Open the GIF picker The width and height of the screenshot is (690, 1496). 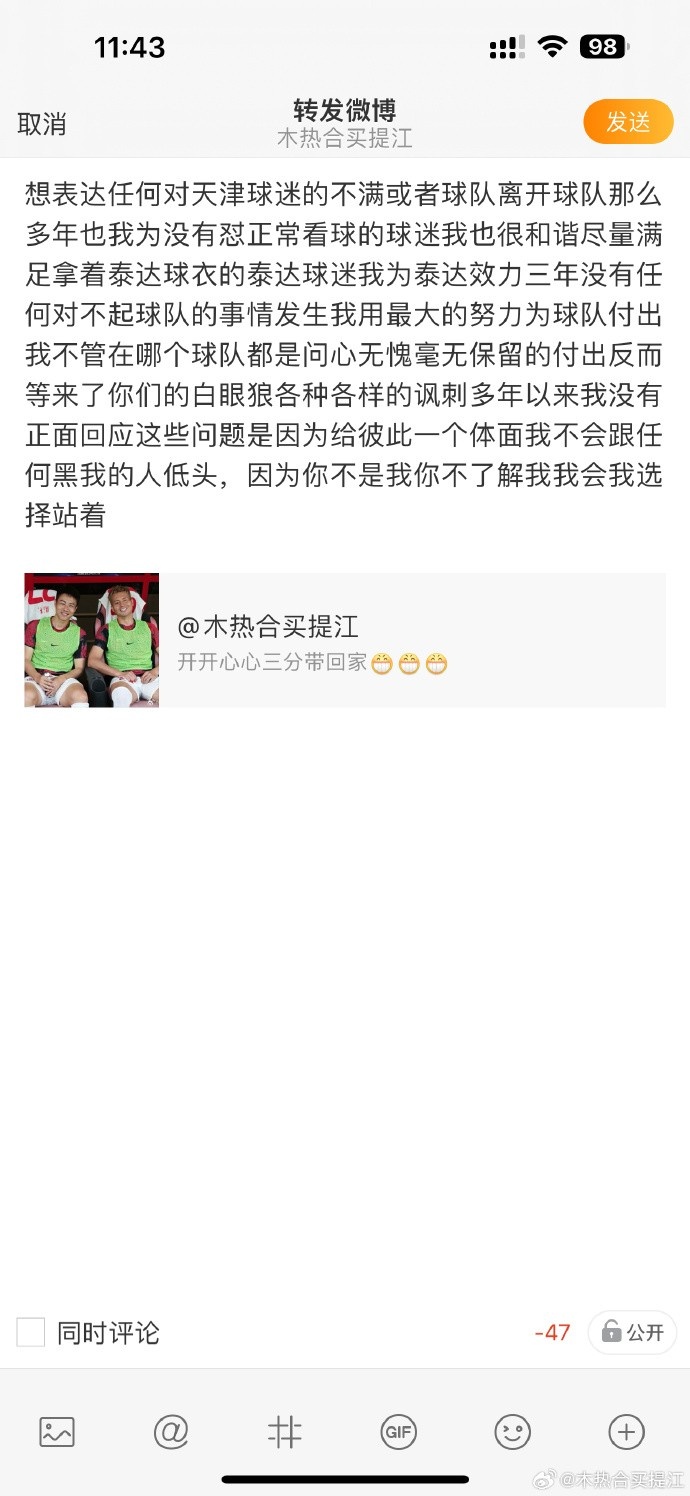click(399, 1432)
